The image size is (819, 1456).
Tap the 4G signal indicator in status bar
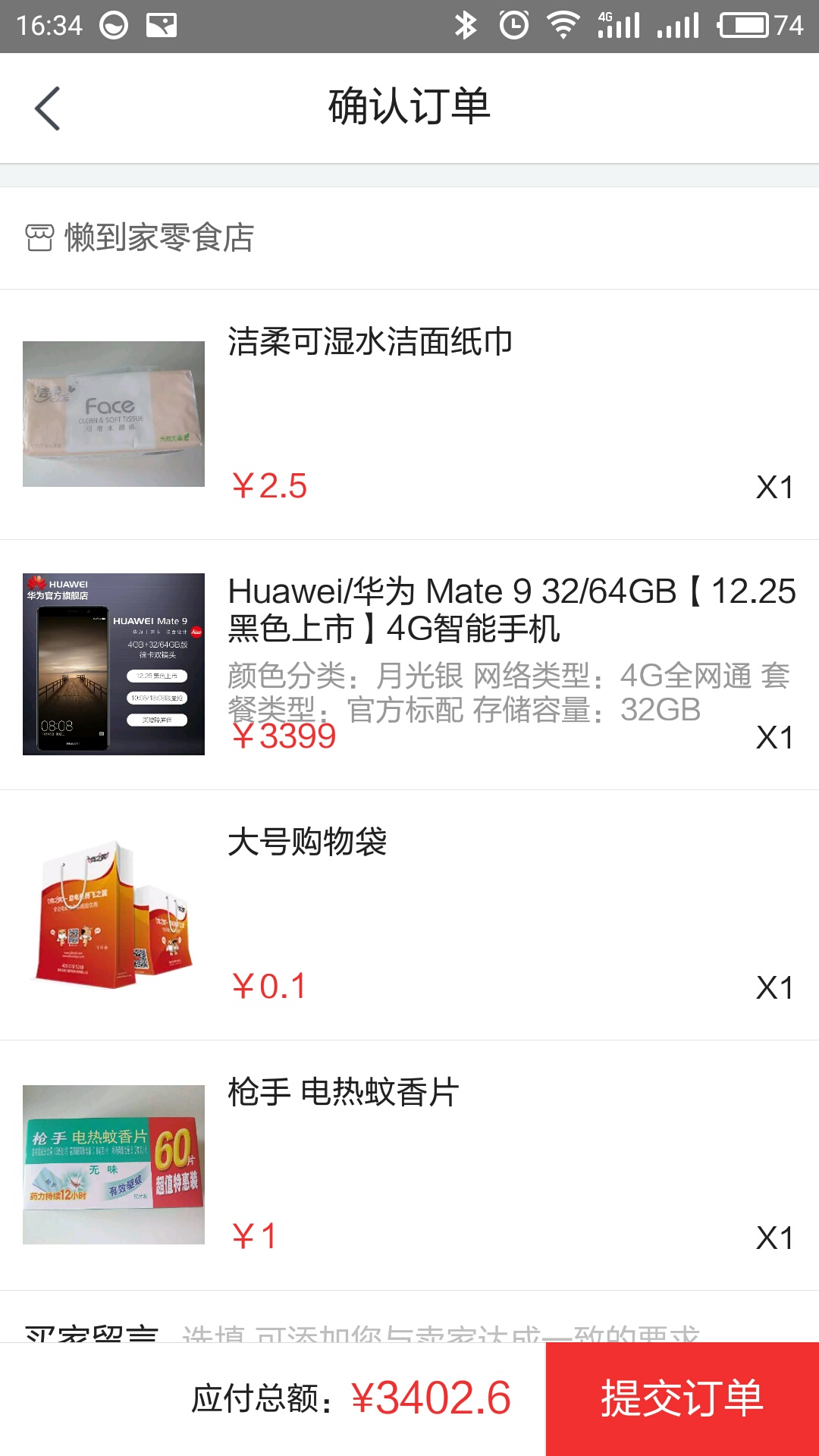click(618, 24)
